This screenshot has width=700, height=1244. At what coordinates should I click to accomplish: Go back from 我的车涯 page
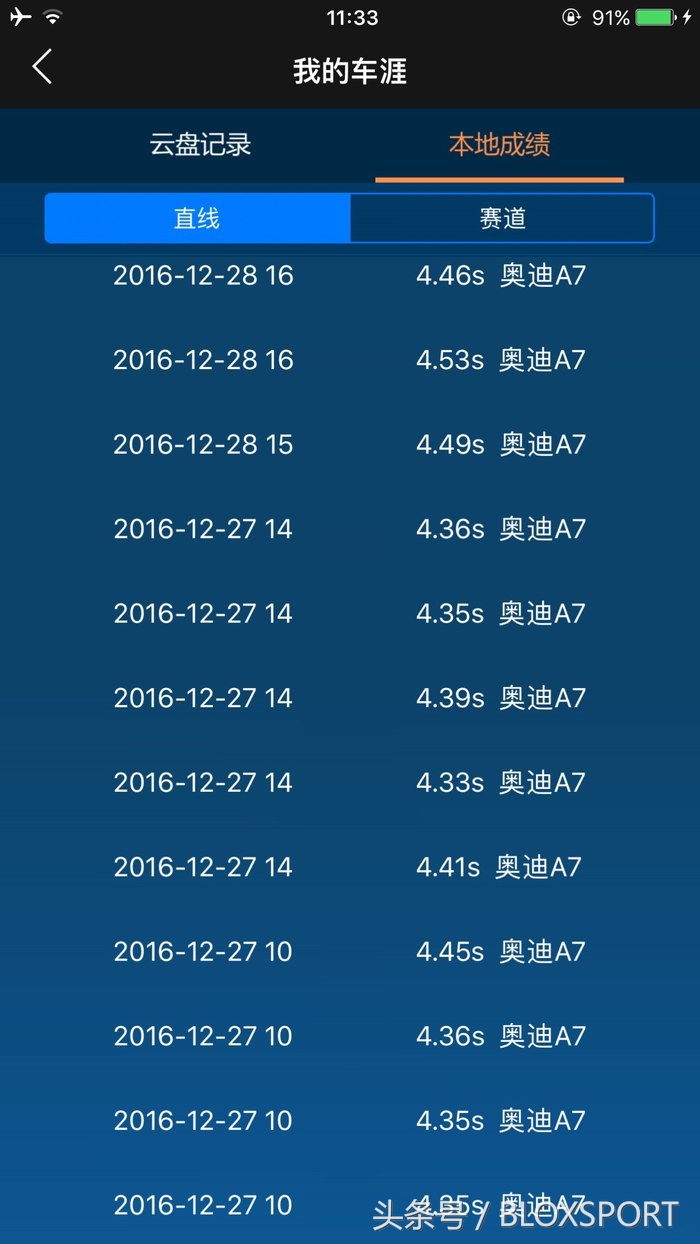coord(42,68)
